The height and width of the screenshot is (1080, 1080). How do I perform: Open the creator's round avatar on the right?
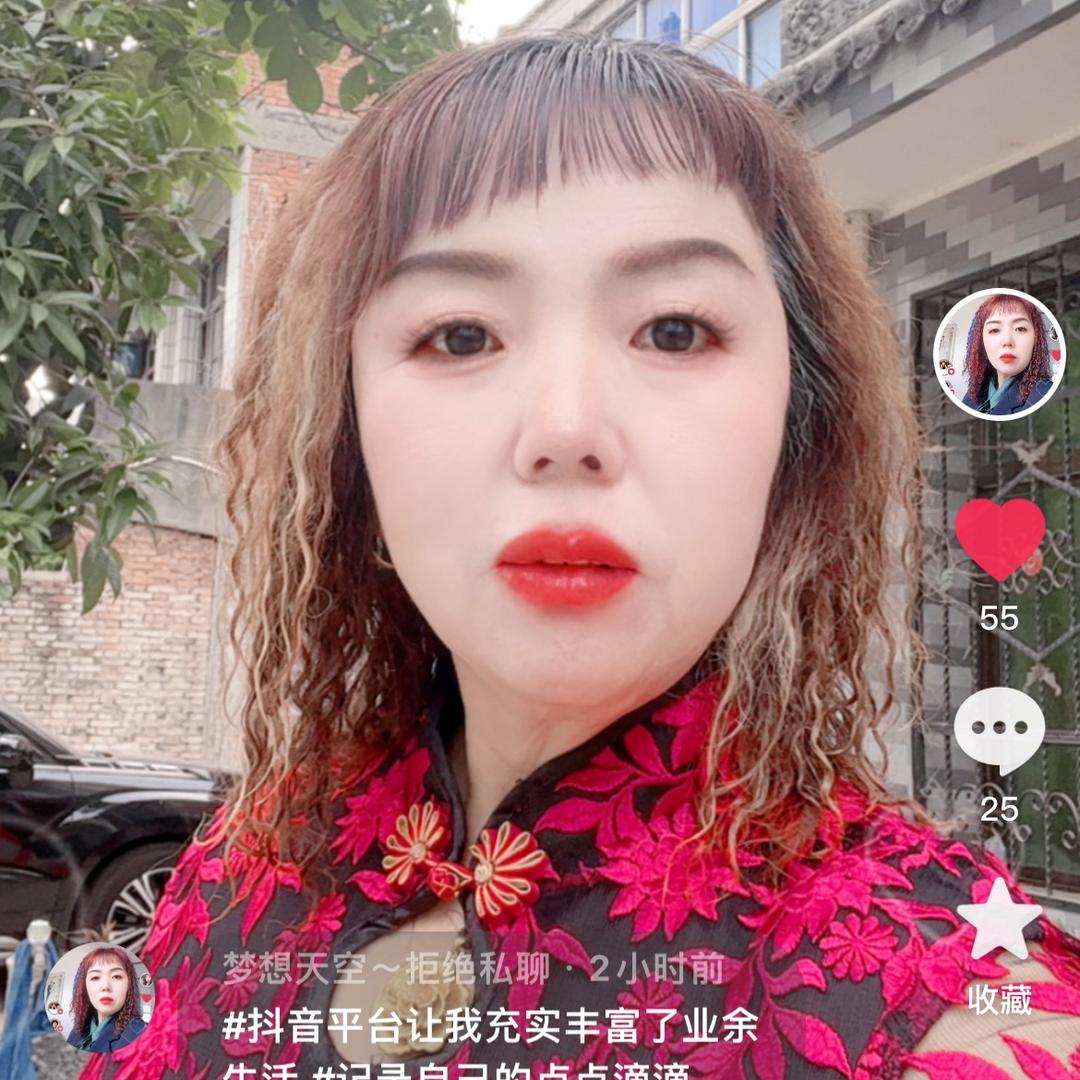click(x=999, y=354)
